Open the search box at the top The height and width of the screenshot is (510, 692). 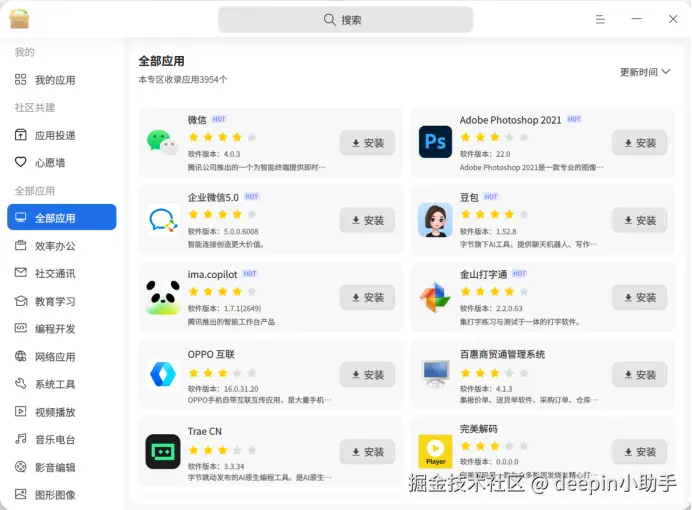tap(345, 19)
